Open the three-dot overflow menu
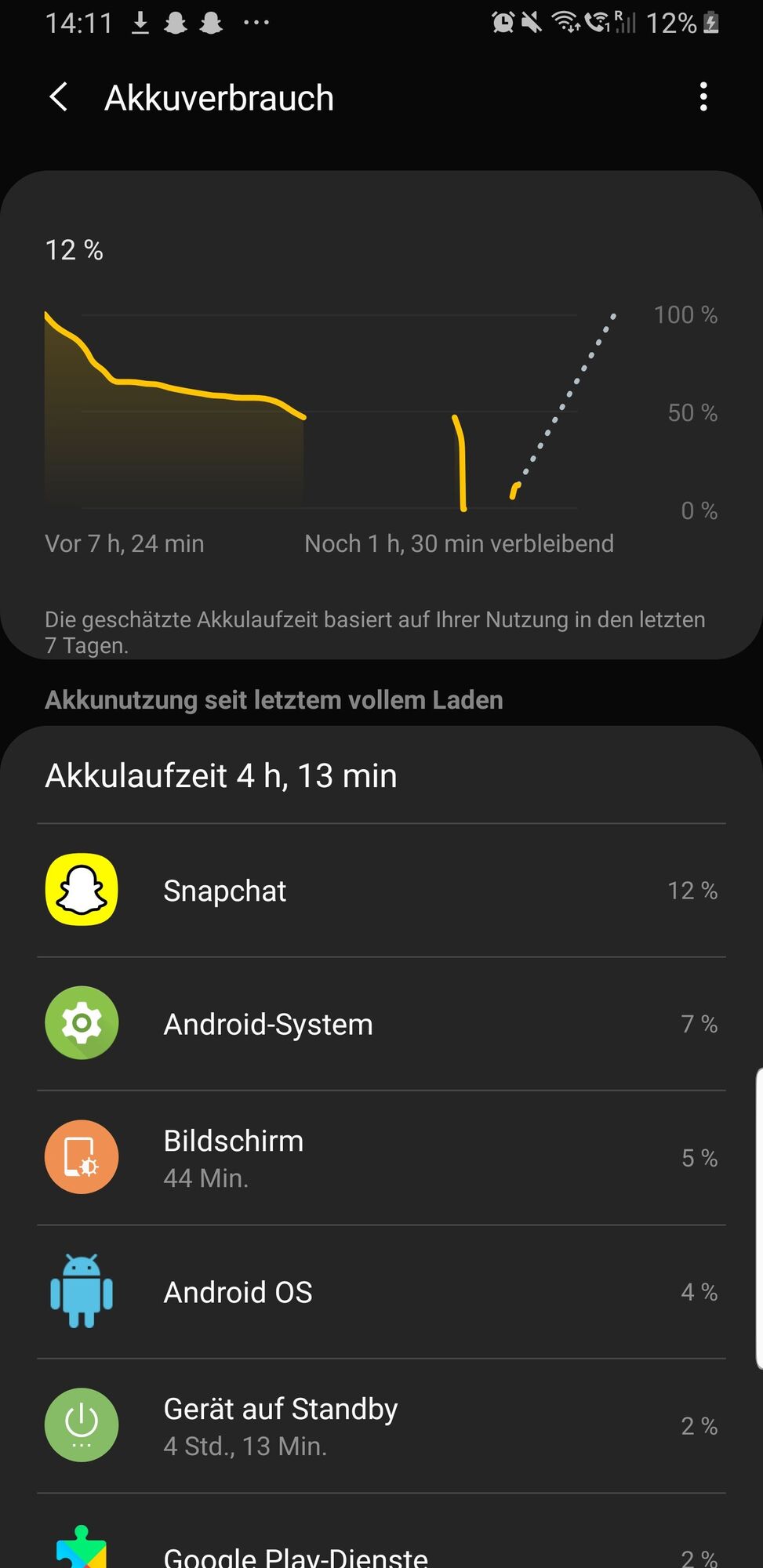 click(x=703, y=97)
